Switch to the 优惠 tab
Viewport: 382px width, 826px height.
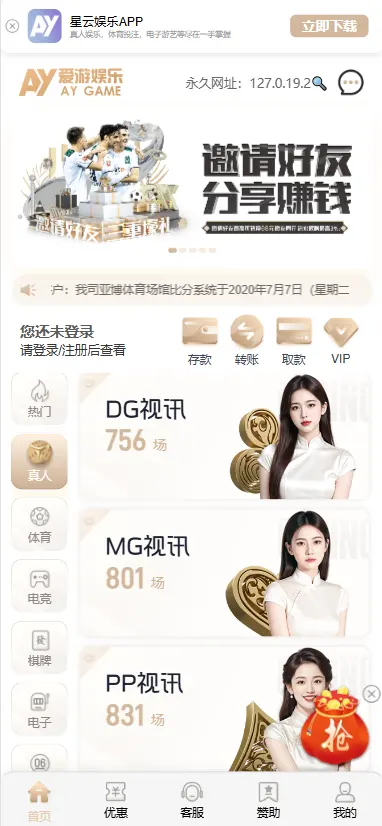coord(115,800)
